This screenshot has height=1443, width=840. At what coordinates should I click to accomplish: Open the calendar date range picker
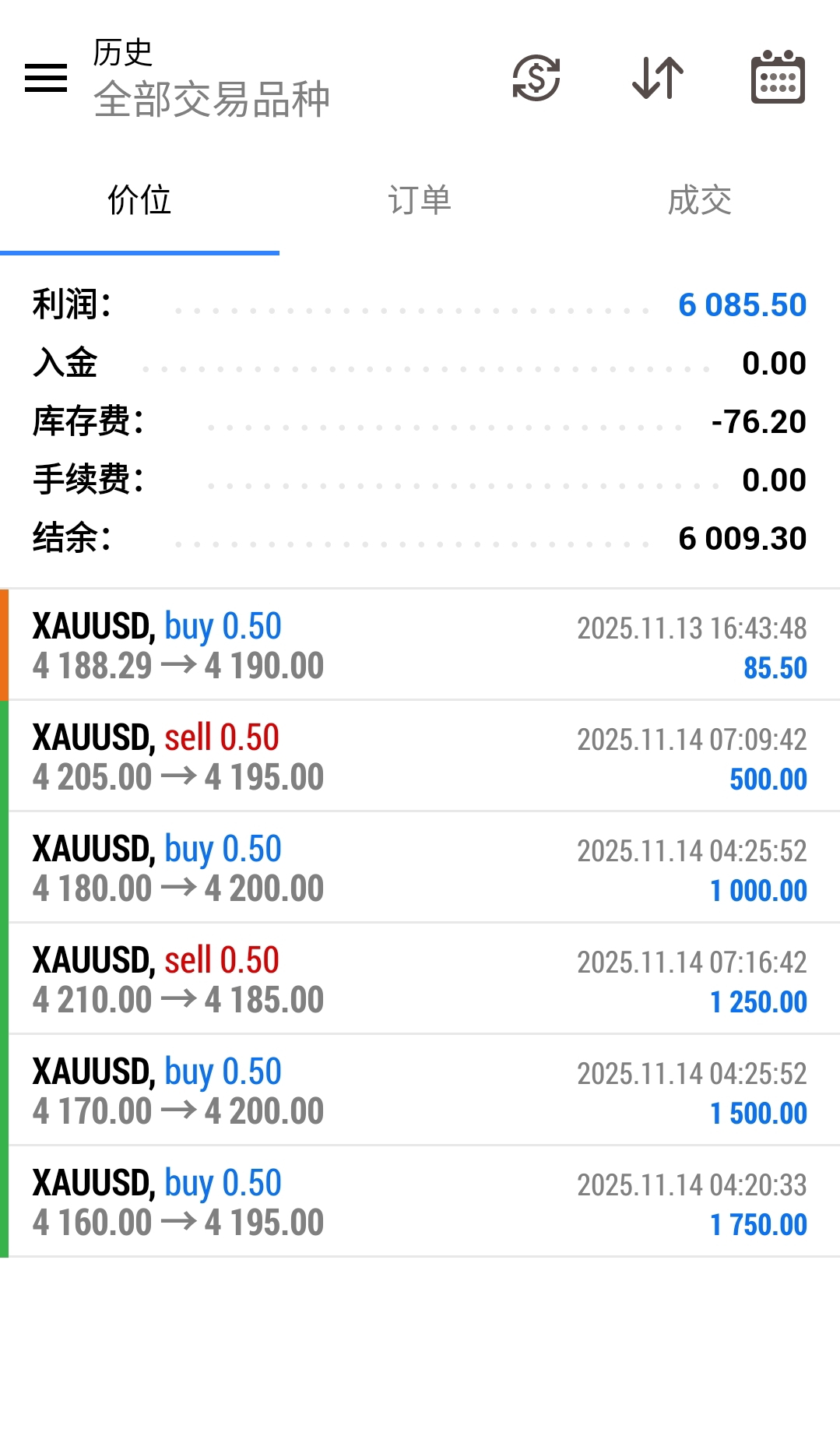[x=778, y=78]
